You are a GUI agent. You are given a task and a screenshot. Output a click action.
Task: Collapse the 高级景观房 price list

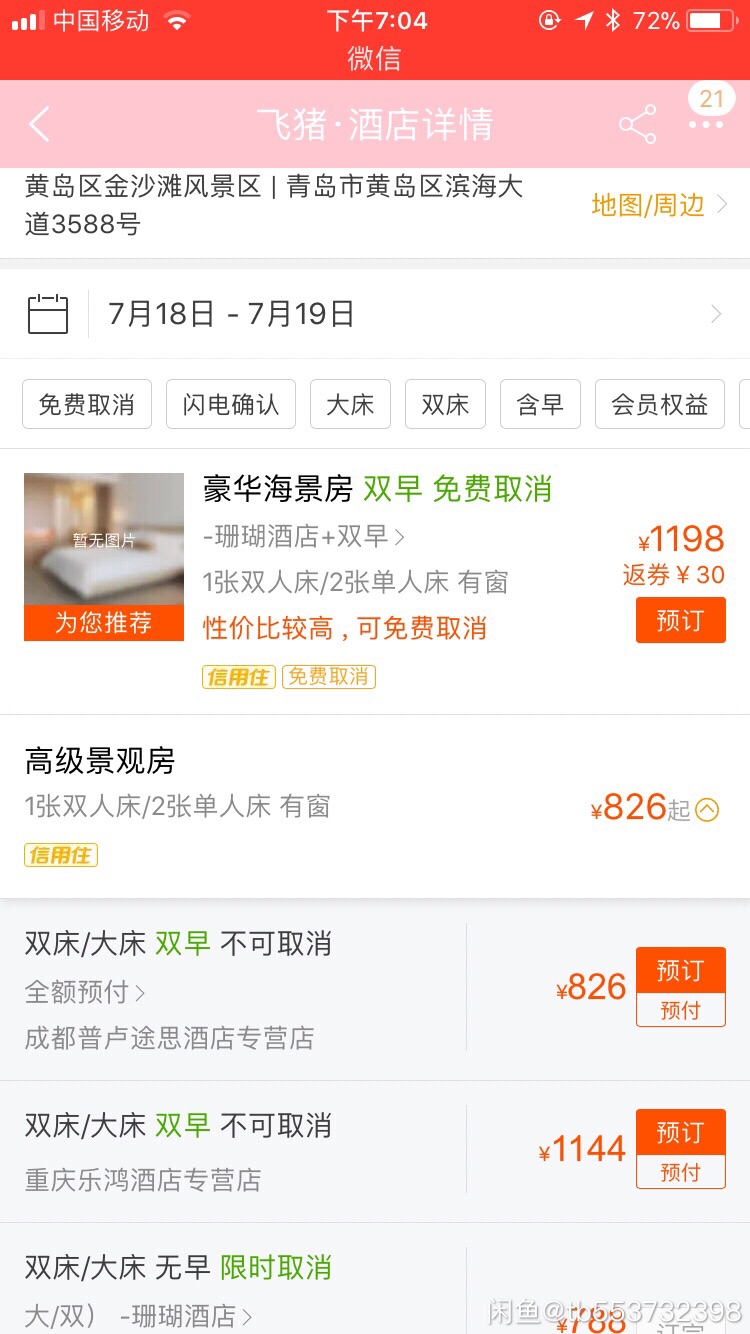[707, 810]
